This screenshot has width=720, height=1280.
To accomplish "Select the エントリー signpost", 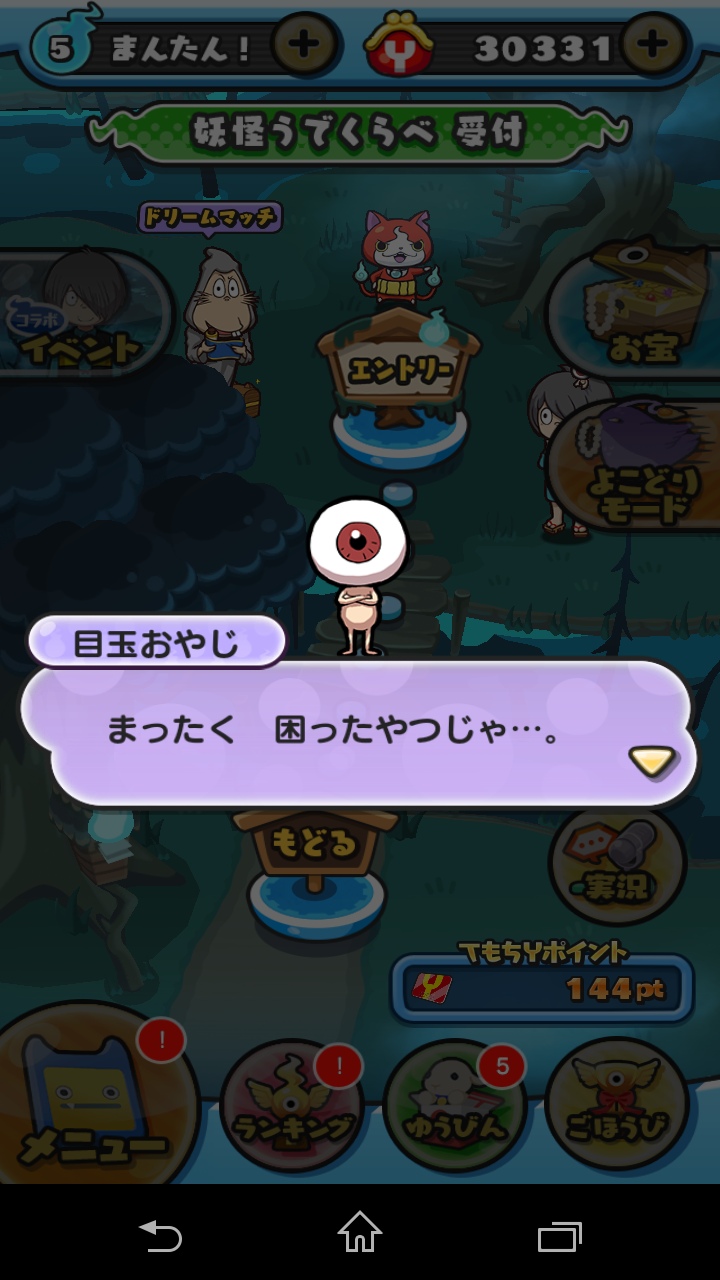I will 399,370.
